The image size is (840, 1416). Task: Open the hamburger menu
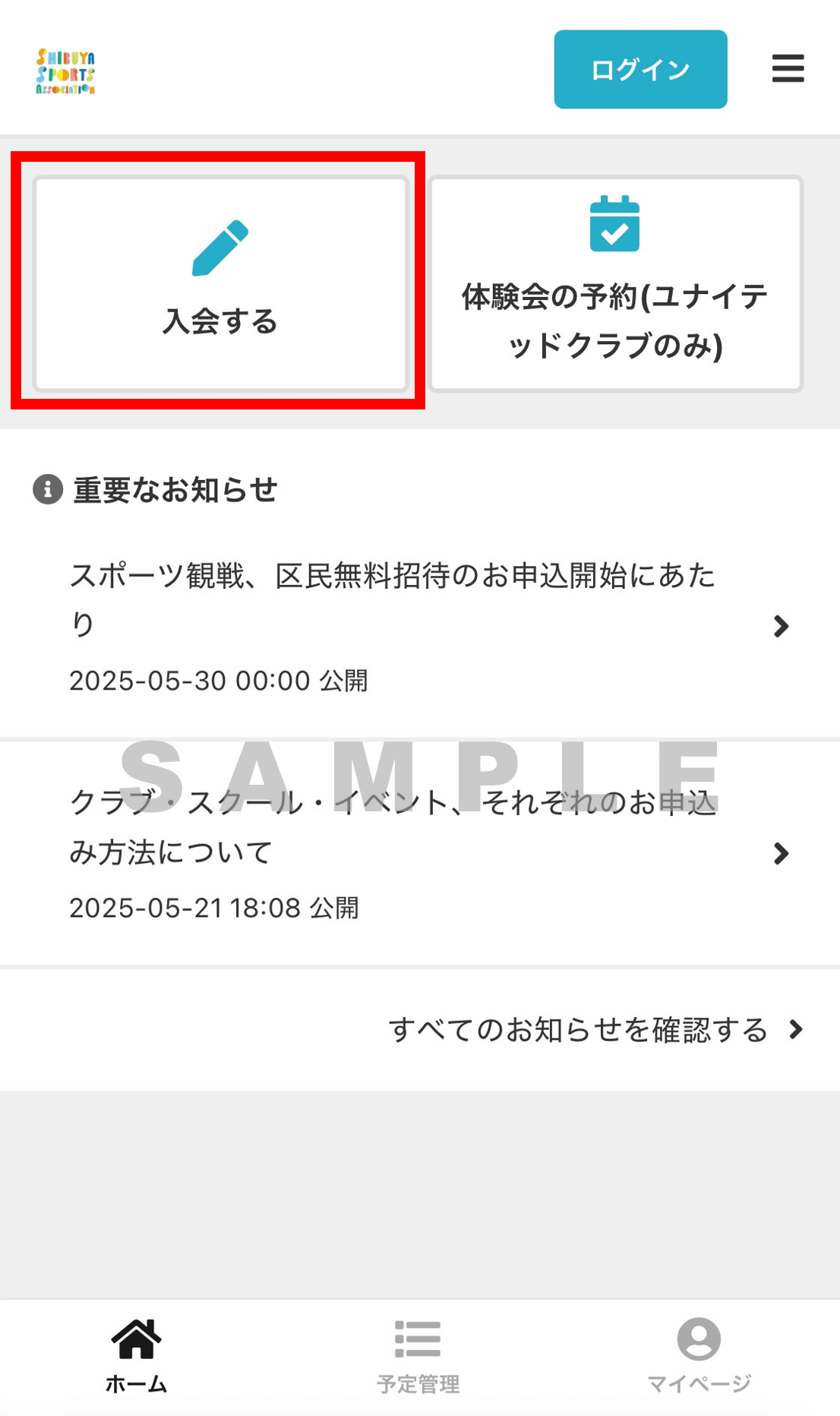pyautogui.click(x=788, y=68)
